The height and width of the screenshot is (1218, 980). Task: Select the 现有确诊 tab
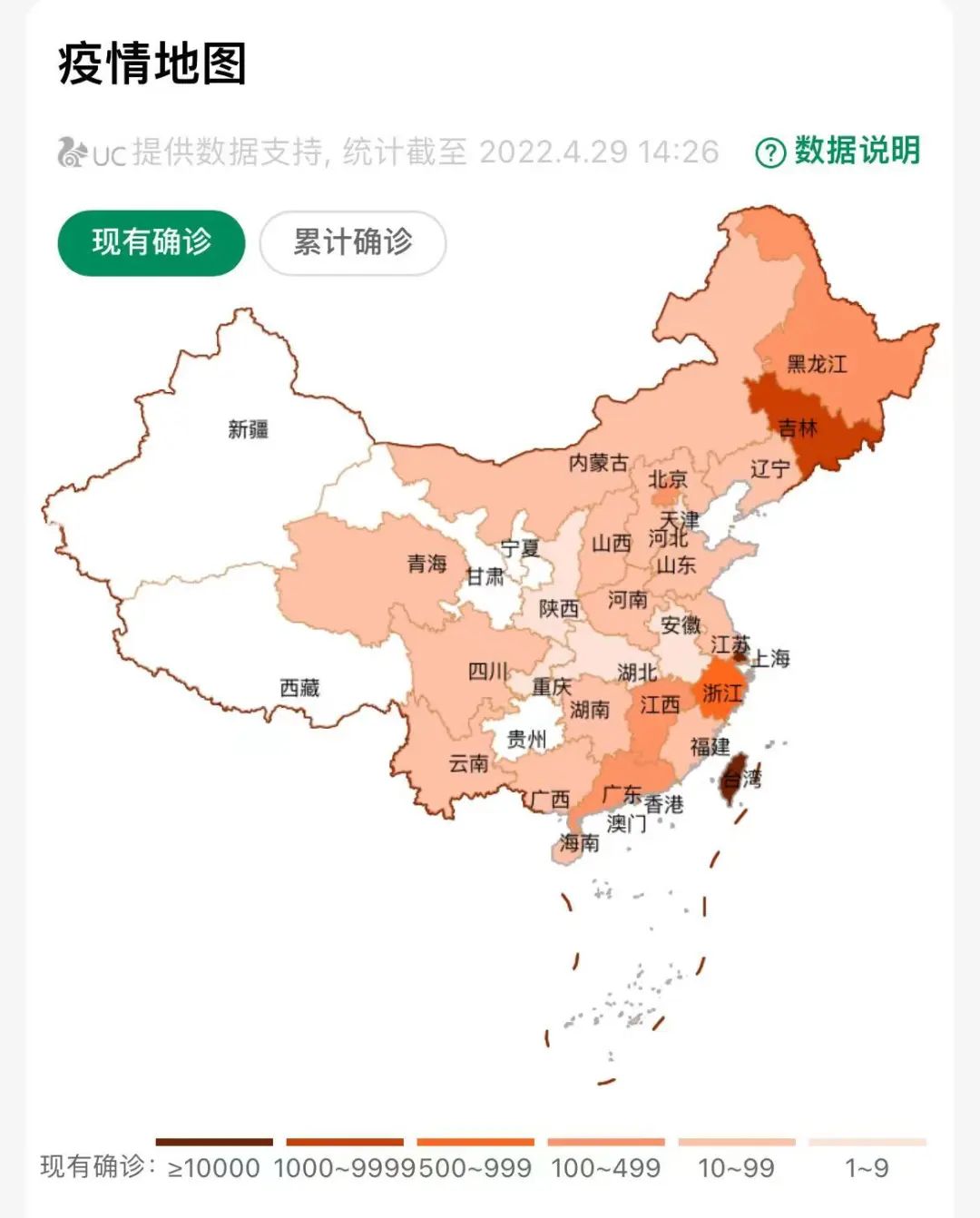(151, 241)
